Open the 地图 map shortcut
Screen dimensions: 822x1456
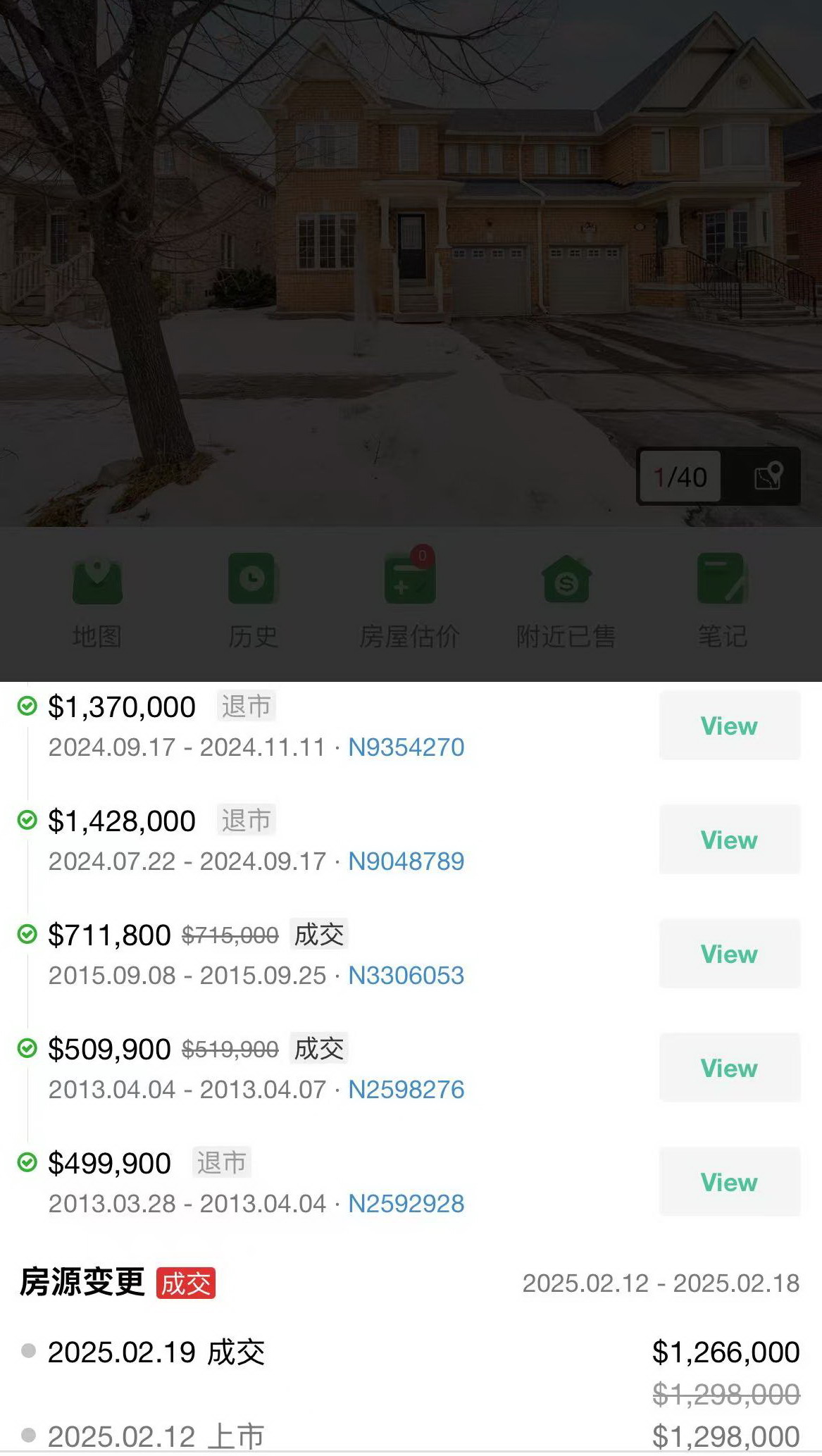(x=97, y=599)
